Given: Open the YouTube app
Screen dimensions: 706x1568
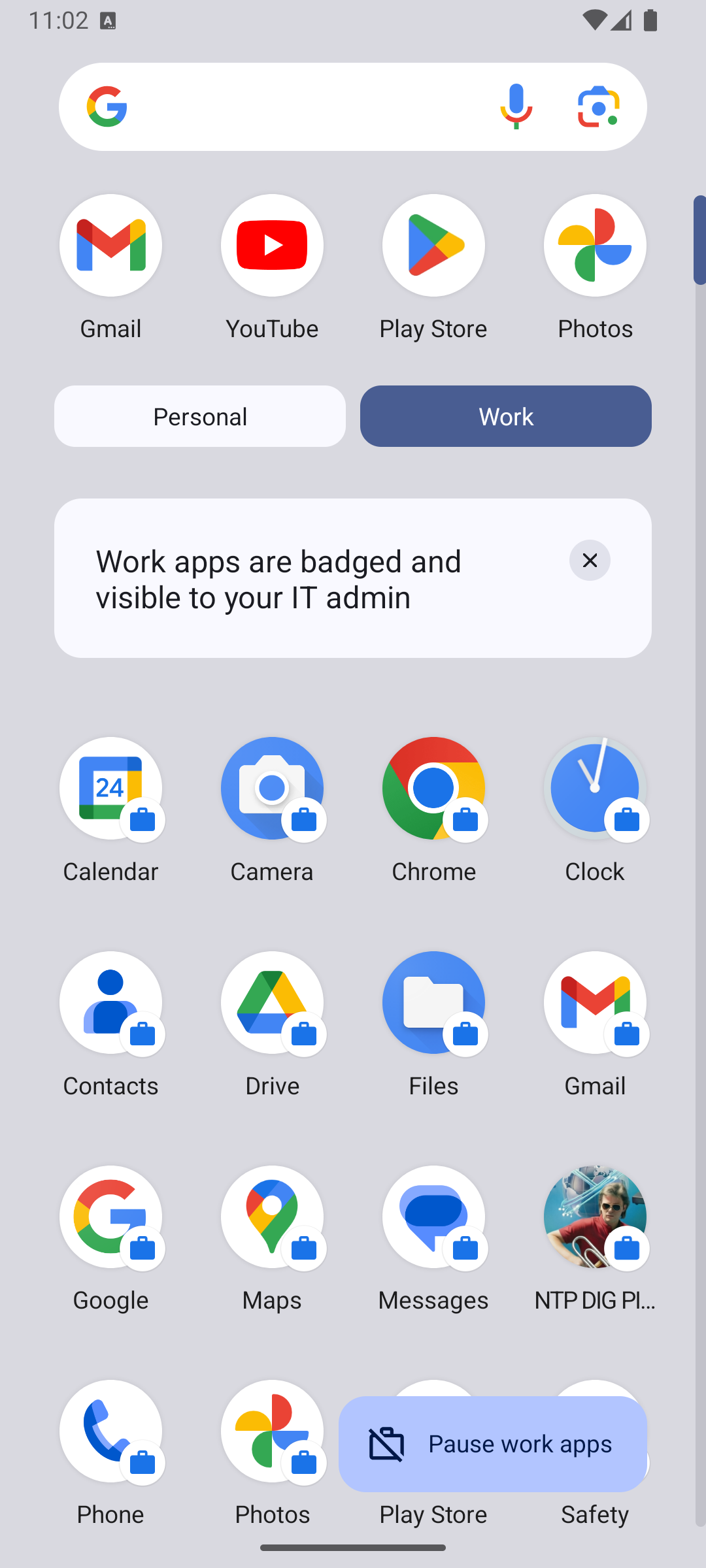Looking at the screenshot, I should [272, 268].
